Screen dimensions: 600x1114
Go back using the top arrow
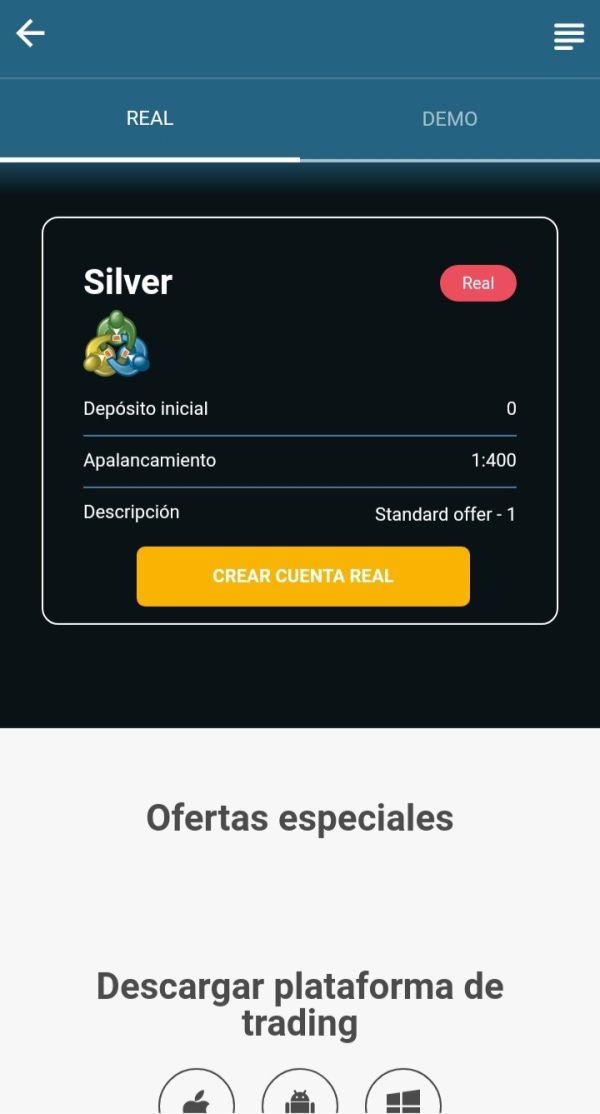pos(30,33)
